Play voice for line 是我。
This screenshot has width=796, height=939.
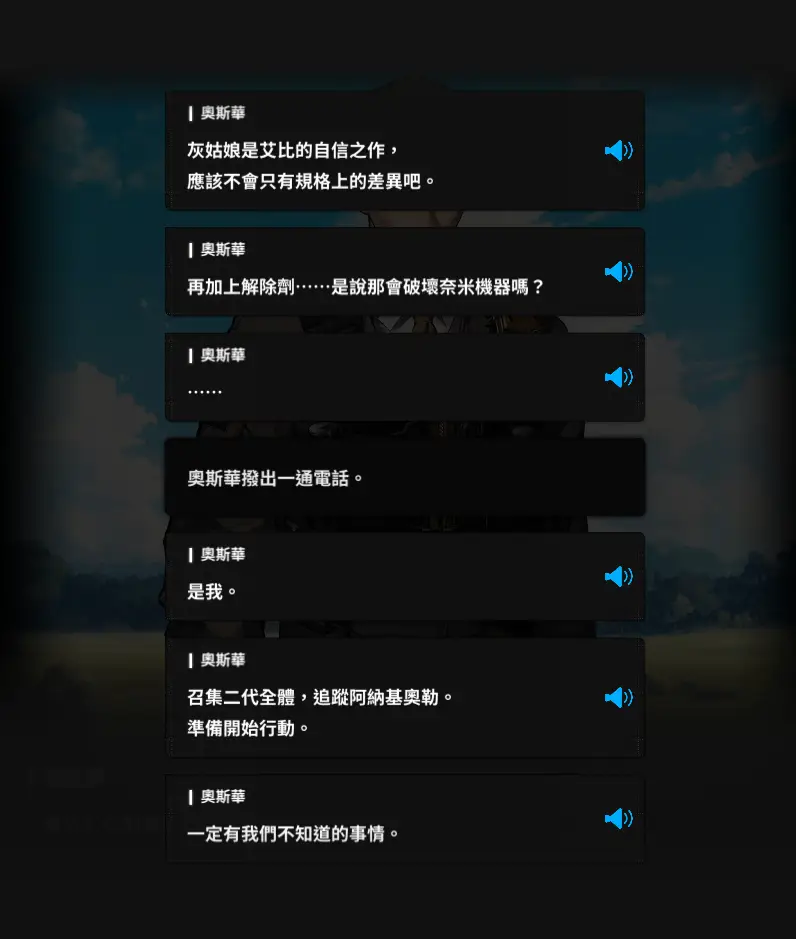click(x=618, y=577)
